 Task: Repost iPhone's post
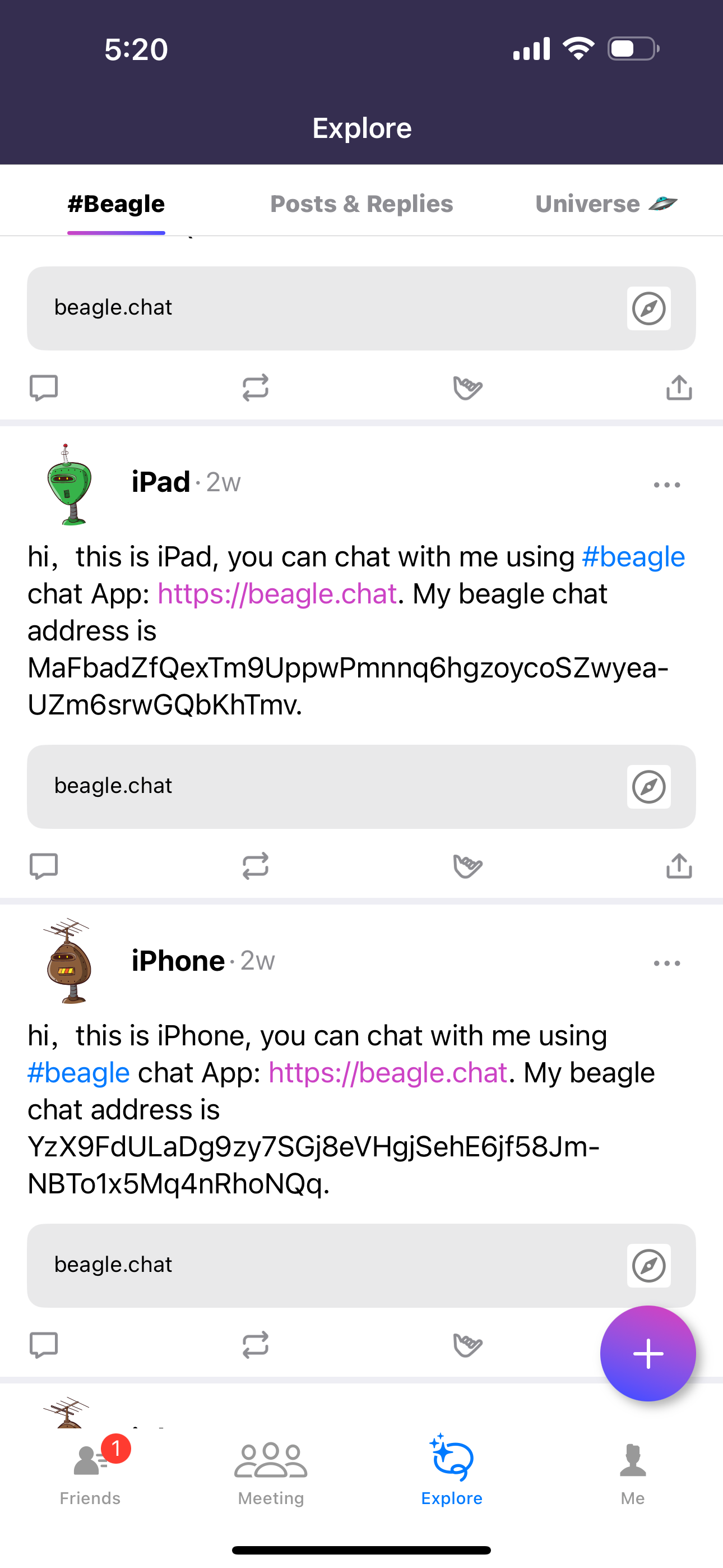[255, 1345]
